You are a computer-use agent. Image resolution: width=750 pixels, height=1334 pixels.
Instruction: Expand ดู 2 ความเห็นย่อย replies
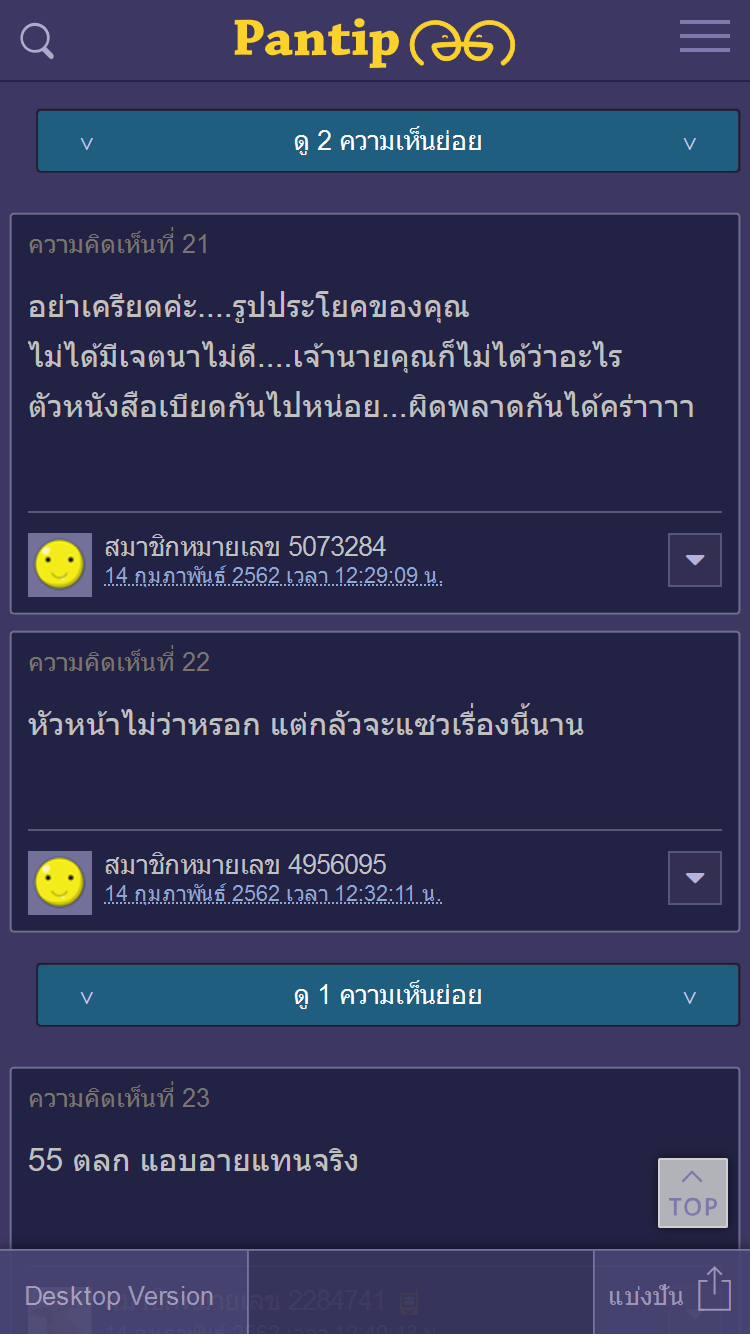pyautogui.click(x=388, y=141)
